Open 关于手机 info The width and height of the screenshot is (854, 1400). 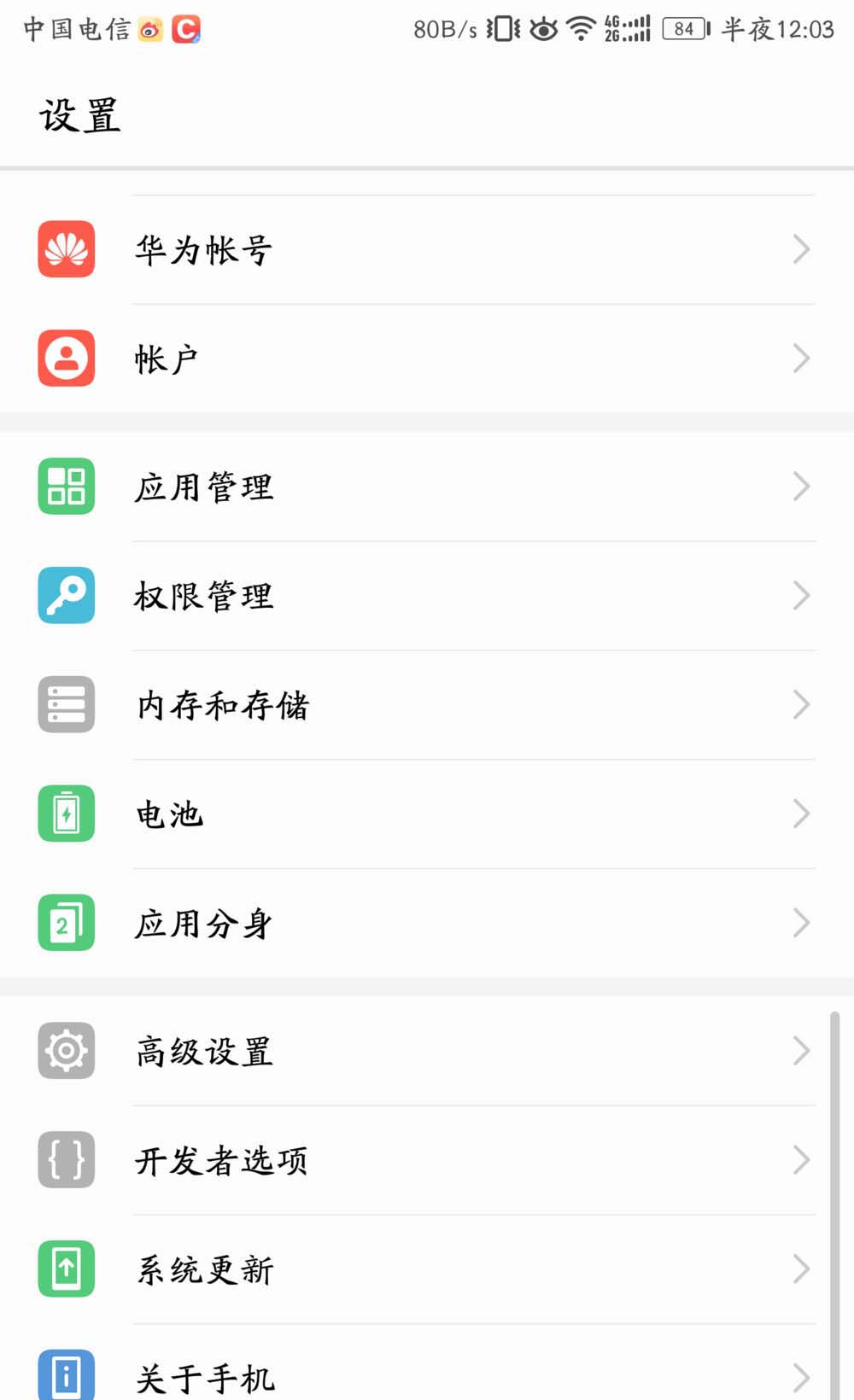[427, 1374]
